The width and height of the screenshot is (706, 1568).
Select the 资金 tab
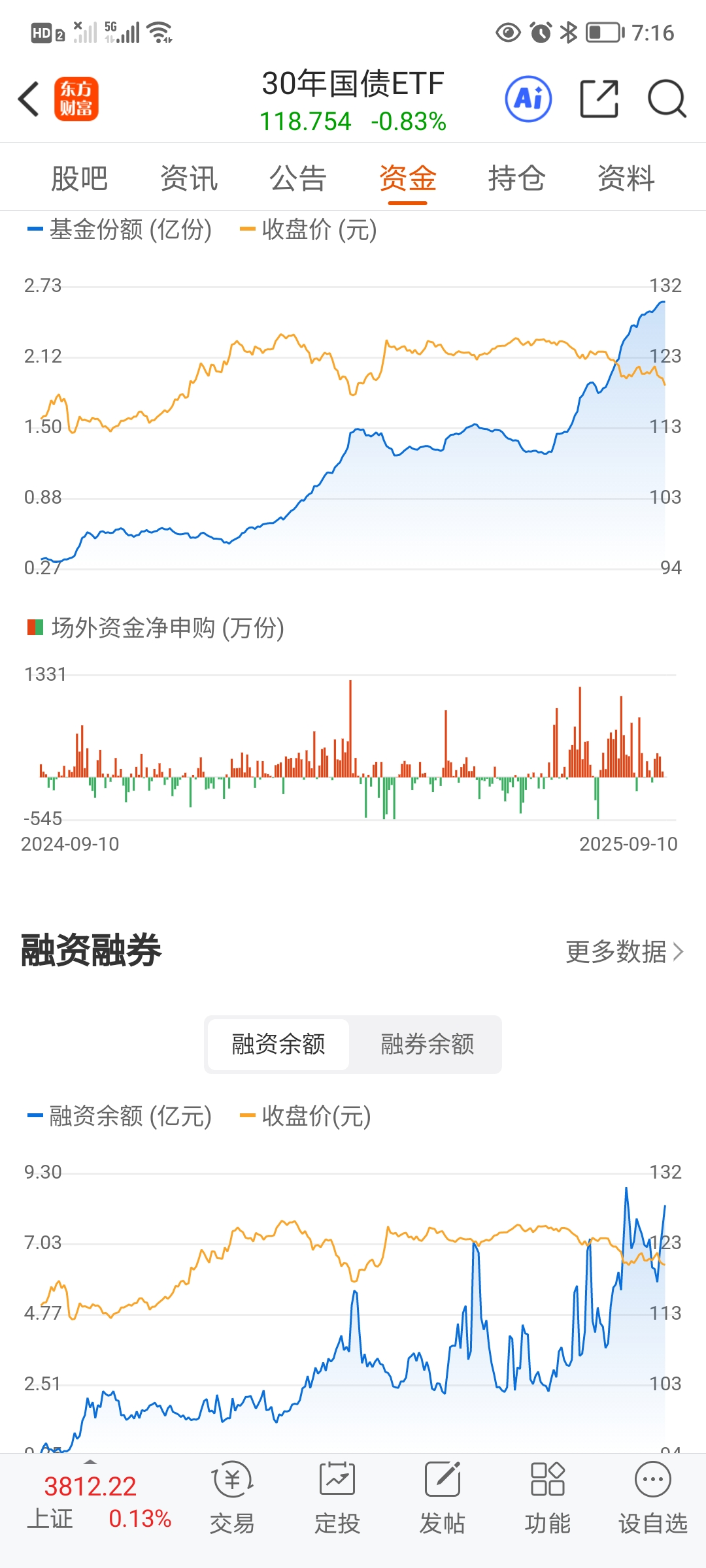(407, 178)
